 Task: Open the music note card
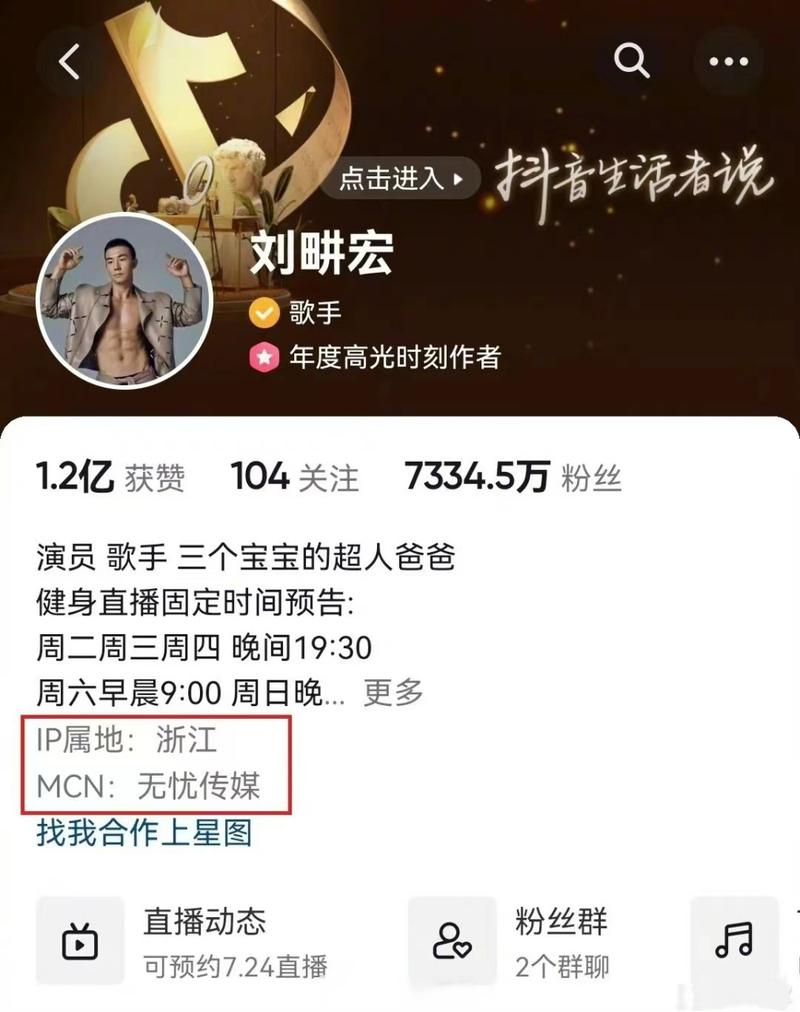(x=735, y=941)
